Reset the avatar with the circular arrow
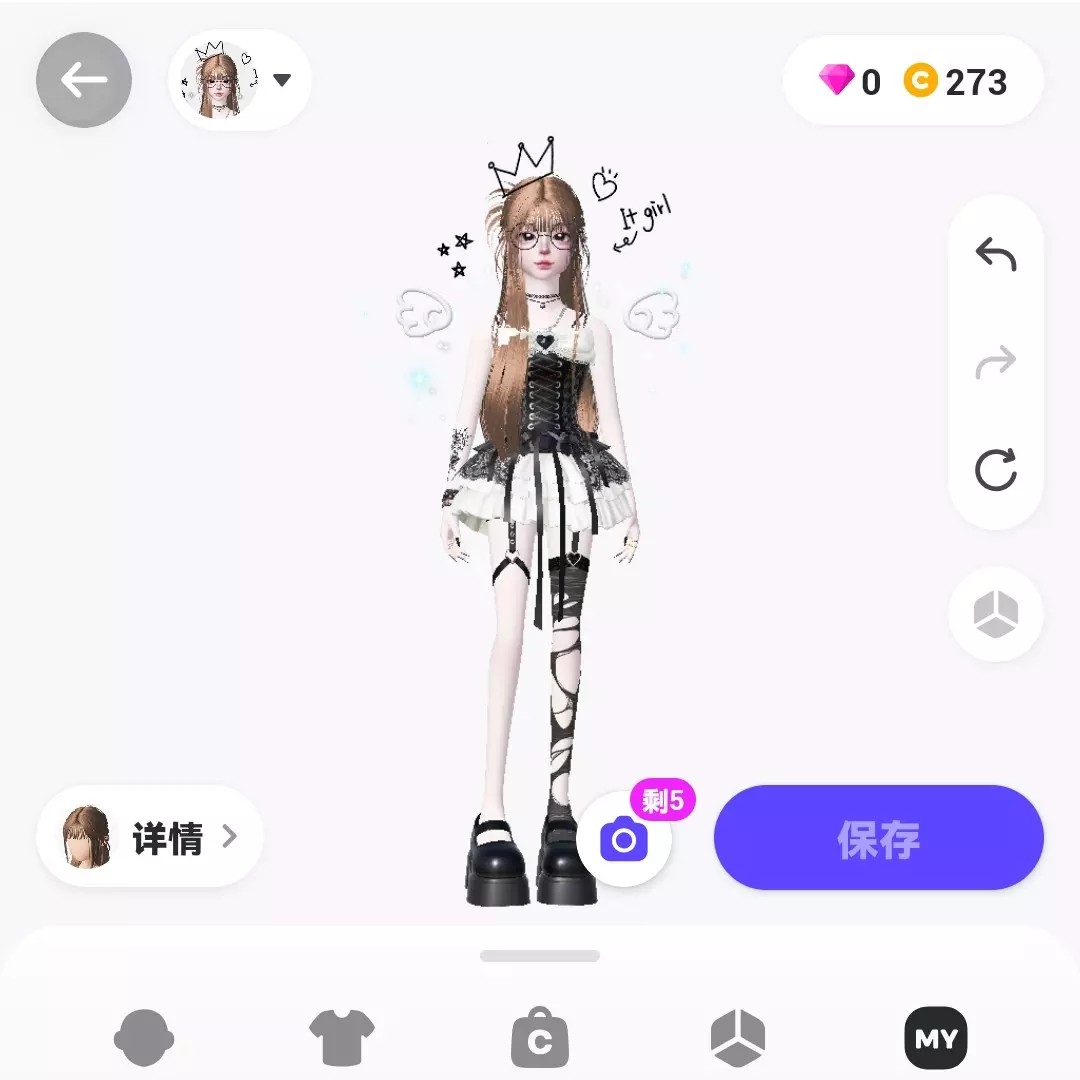The width and height of the screenshot is (1080, 1080). [995, 469]
